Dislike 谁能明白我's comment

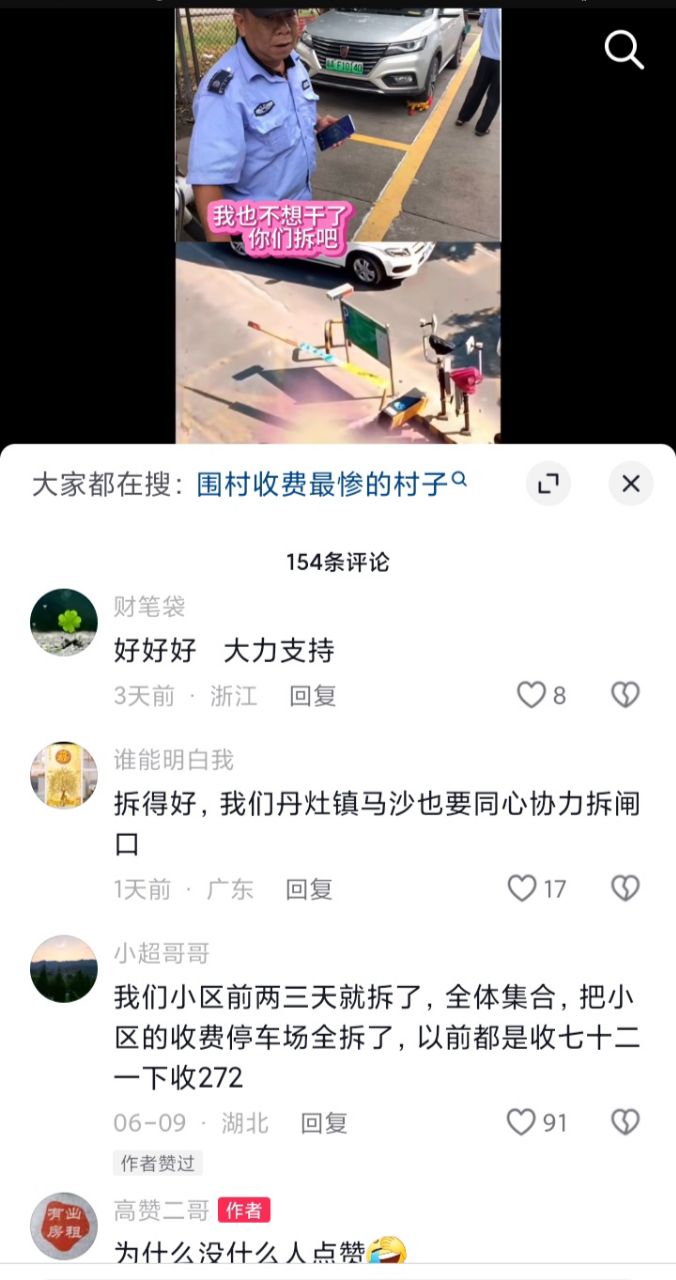tap(625, 888)
